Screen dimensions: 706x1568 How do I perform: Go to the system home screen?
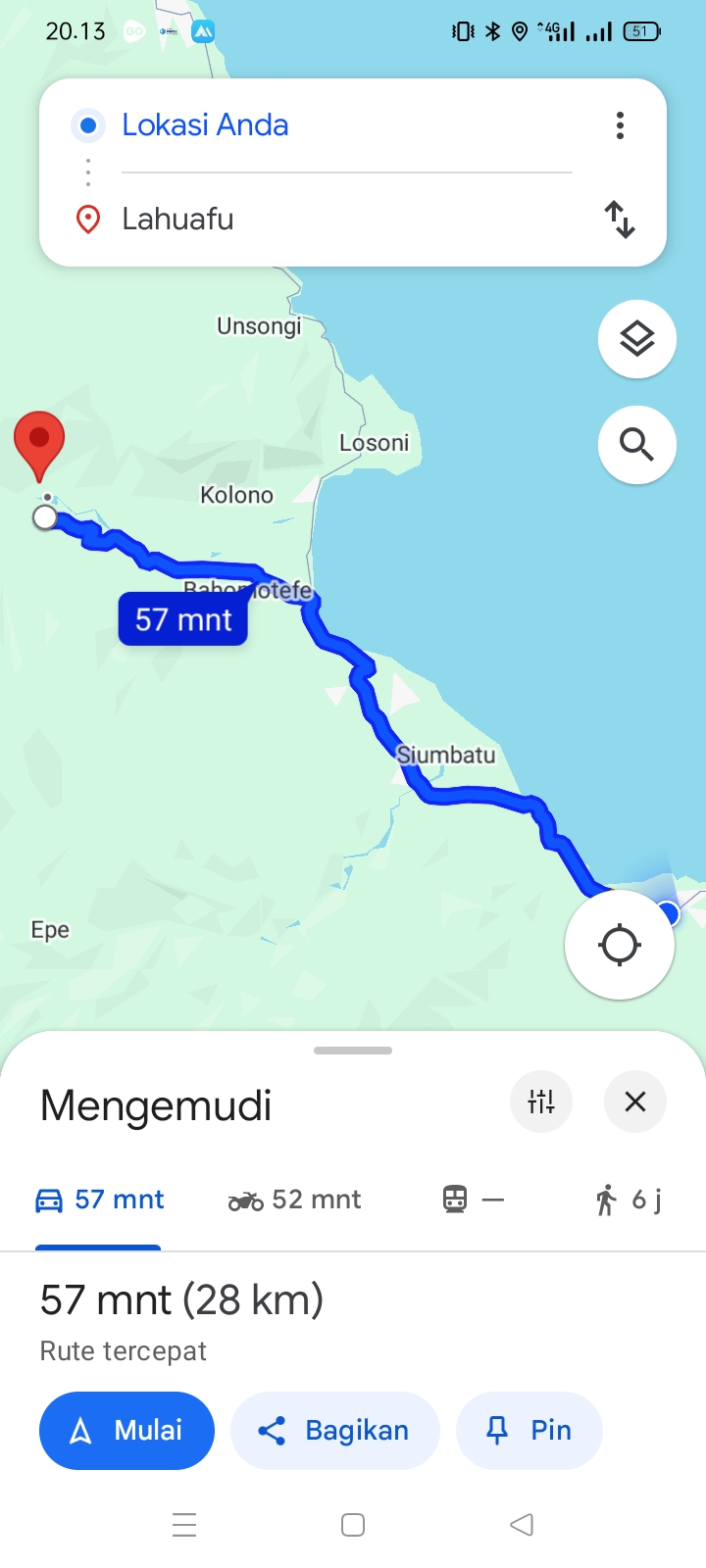[353, 1525]
